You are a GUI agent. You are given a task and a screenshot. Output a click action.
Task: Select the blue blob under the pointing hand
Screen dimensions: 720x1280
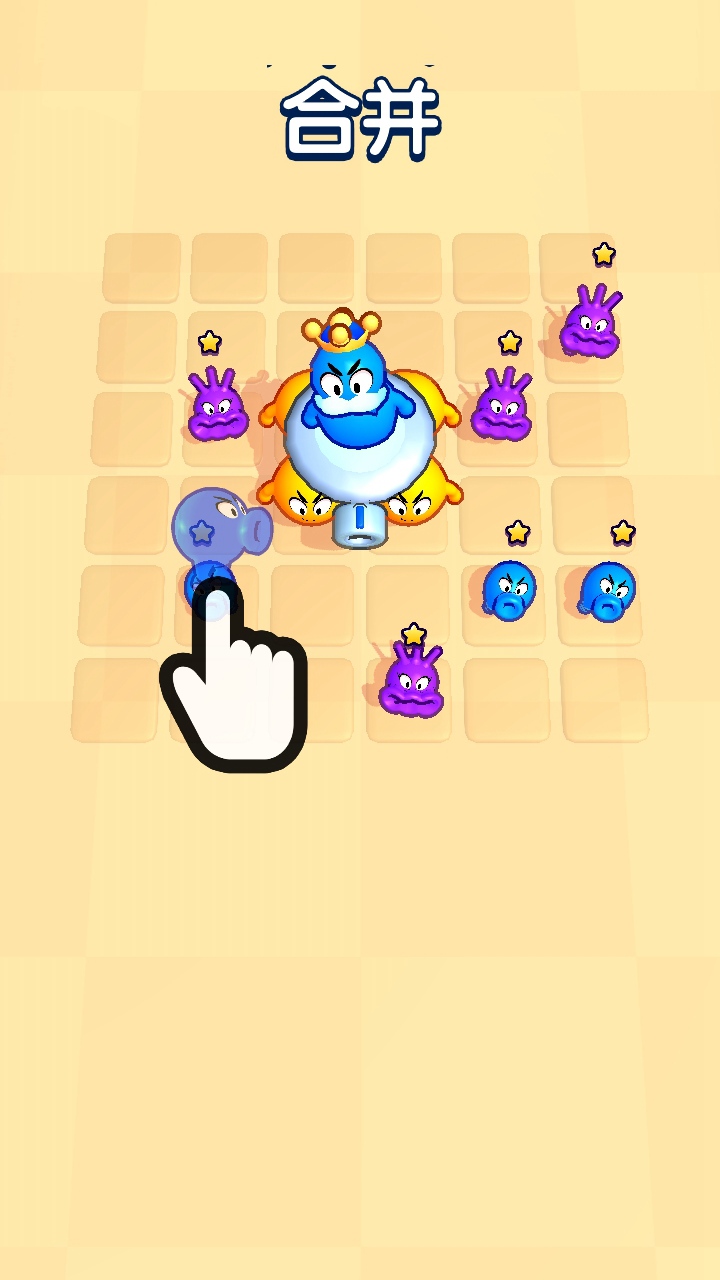point(209,585)
